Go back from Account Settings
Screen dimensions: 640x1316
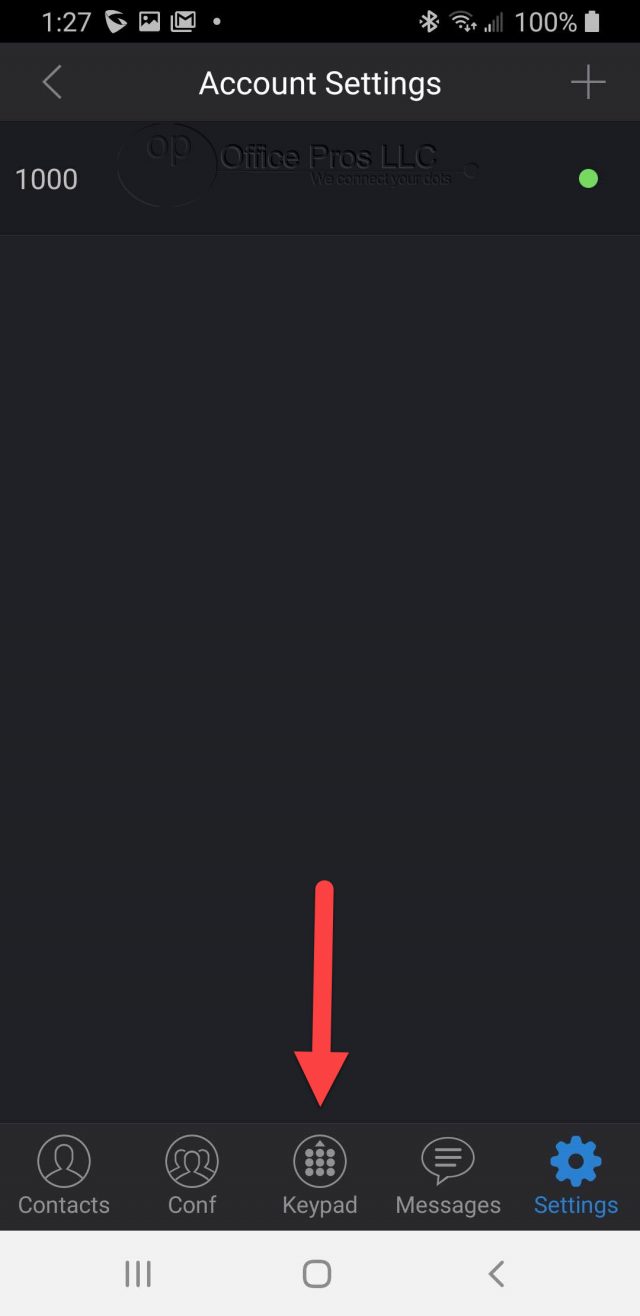(x=53, y=83)
